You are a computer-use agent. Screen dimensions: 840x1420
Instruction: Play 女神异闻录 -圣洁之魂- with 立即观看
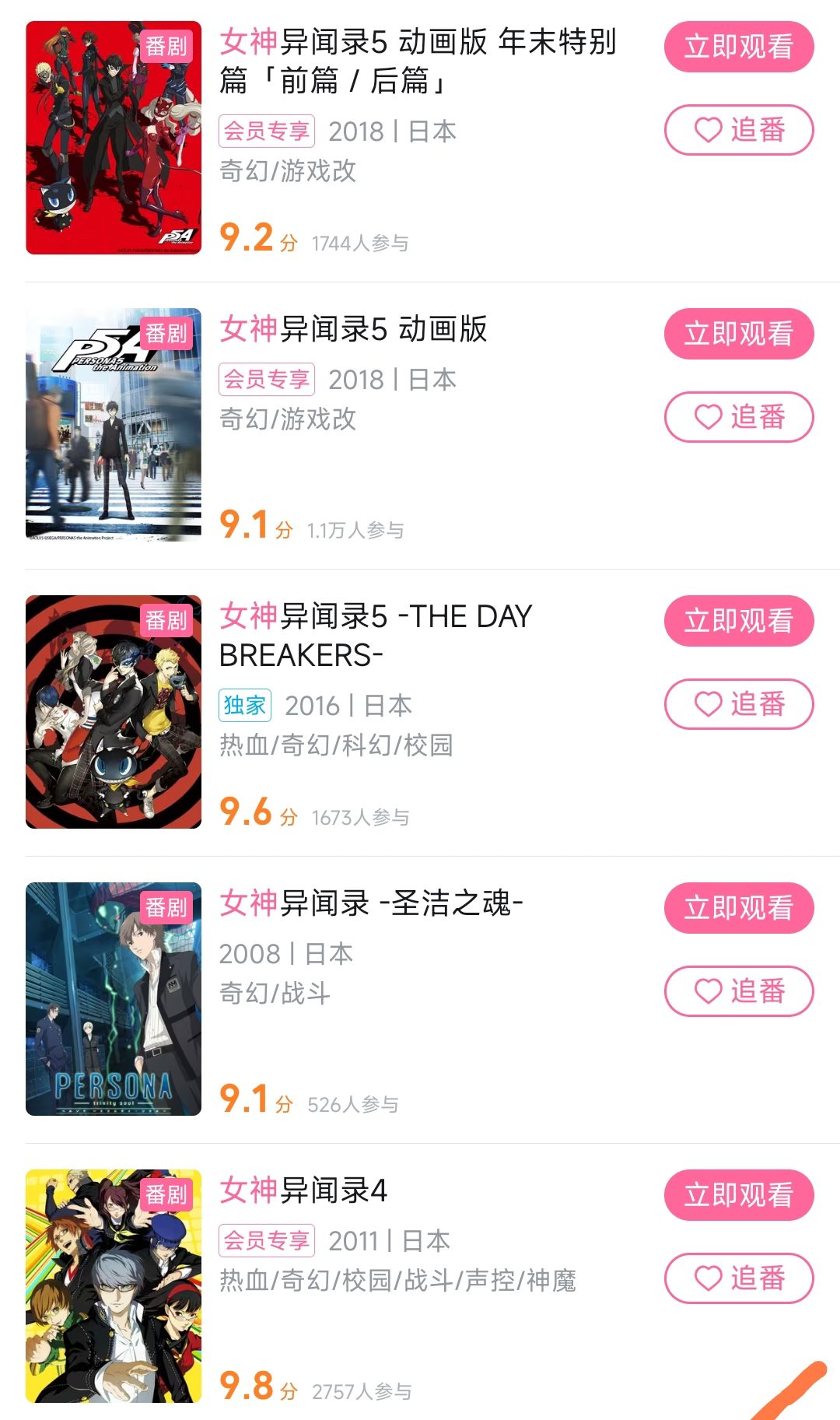tap(738, 908)
